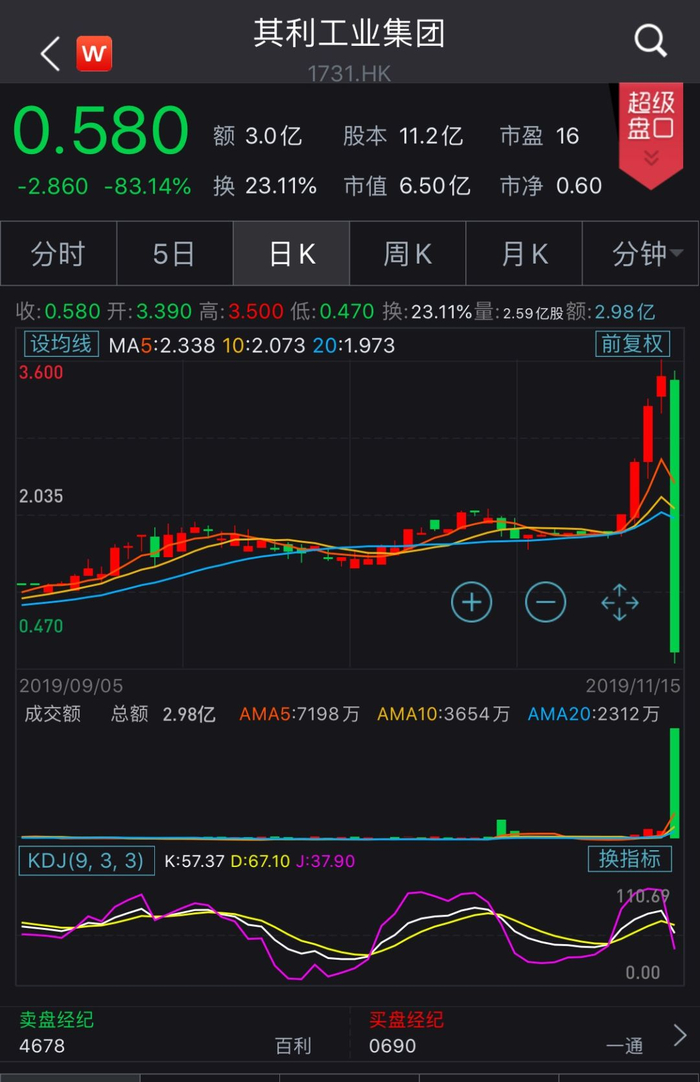Change the 前复权 adjustment setting
The width and height of the screenshot is (700, 1082).
pyautogui.click(x=632, y=344)
